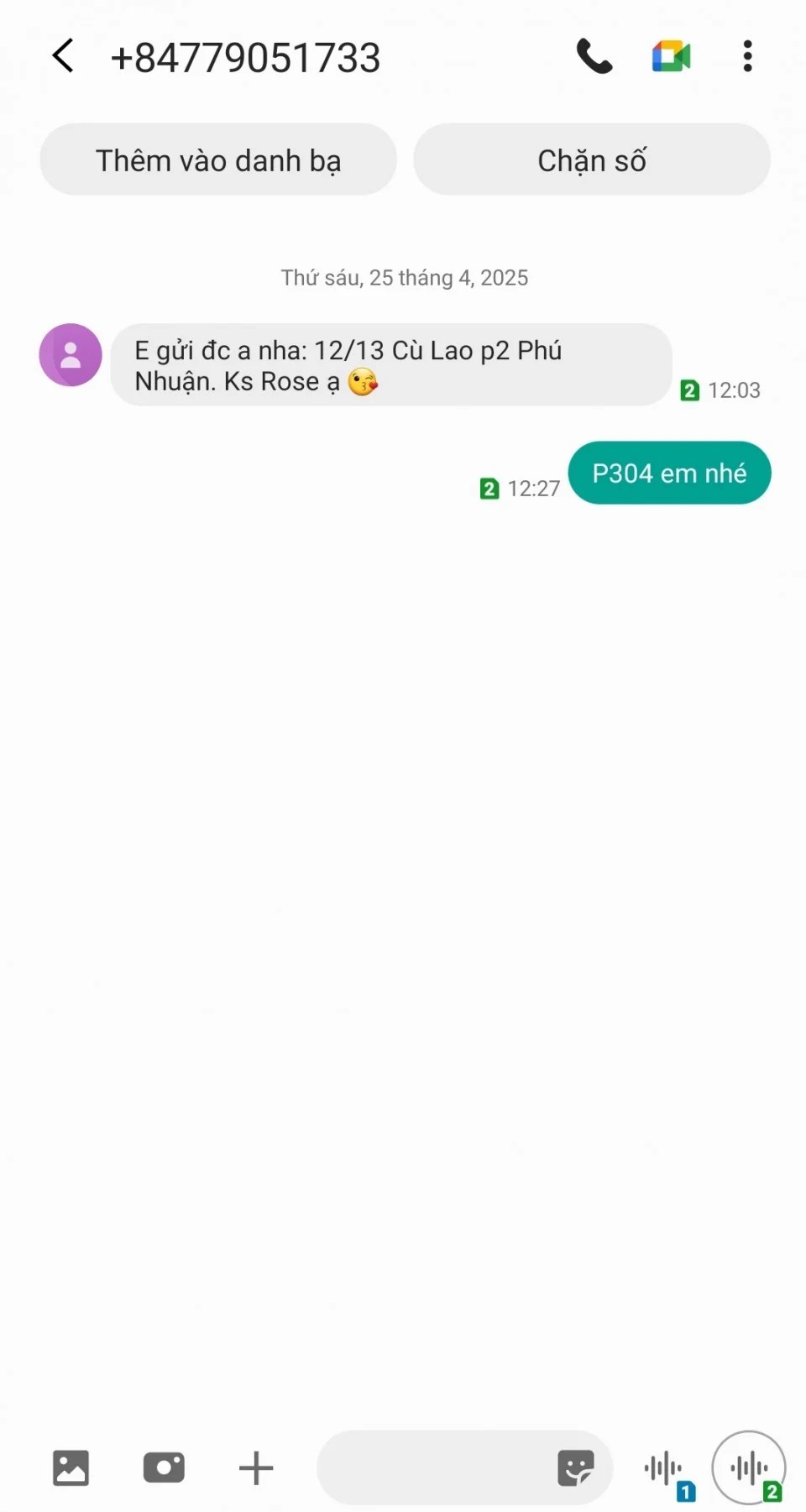
Task: Record voice message using SIM 1
Action: click(665, 1470)
